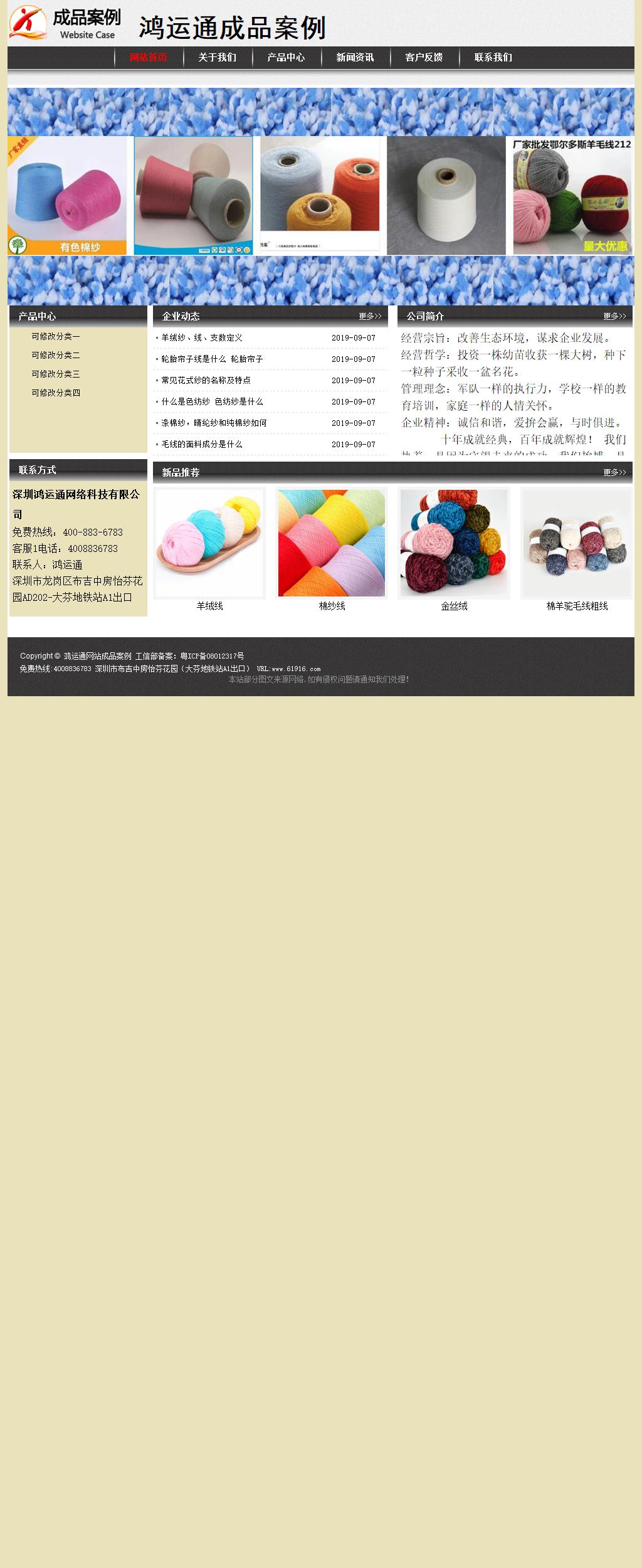Open the 客户反馈 navigation item
642x1568 pixels.
[424, 58]
